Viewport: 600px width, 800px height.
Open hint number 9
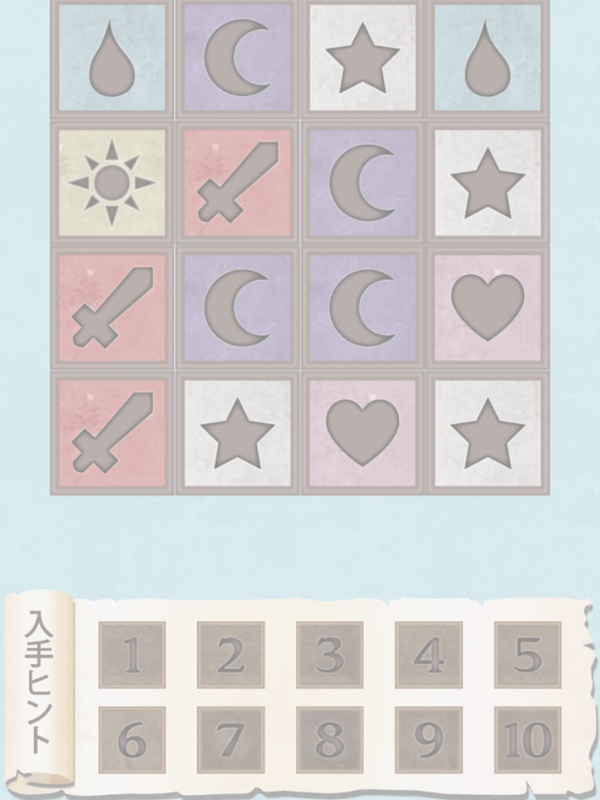(x=429, y=740)
